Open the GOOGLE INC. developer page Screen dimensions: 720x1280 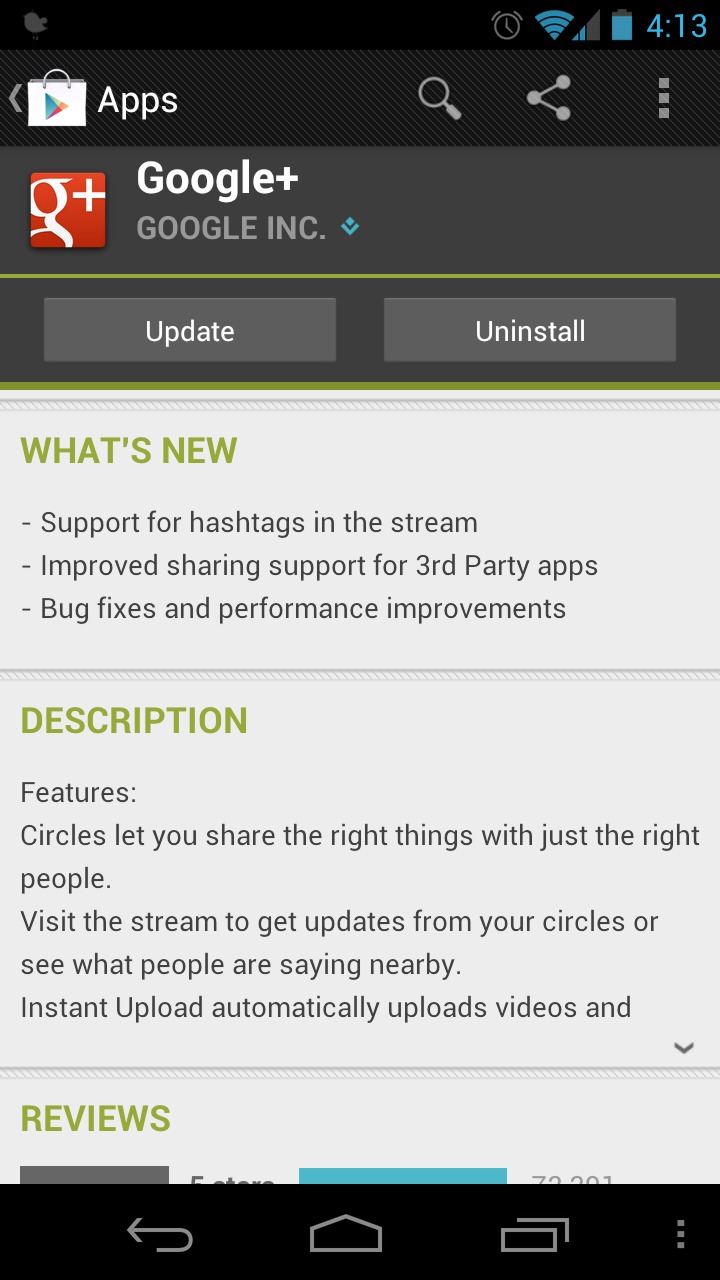point(232,228)
